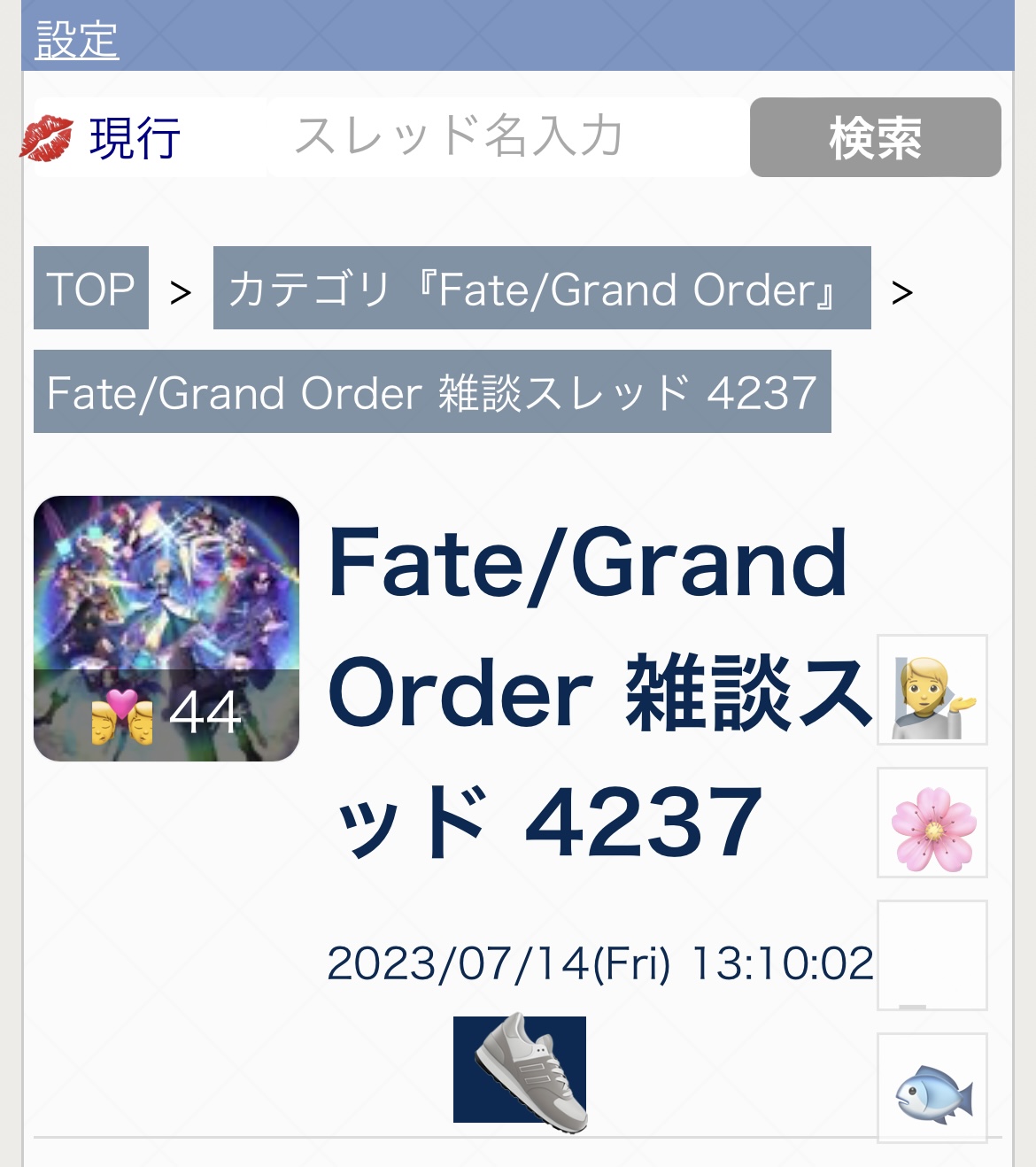The width and height of the screenshot is (1036, 1167).
Task: Tap the sneaker emoji button
Action: pyautogui.click(x=520, y=1070)
